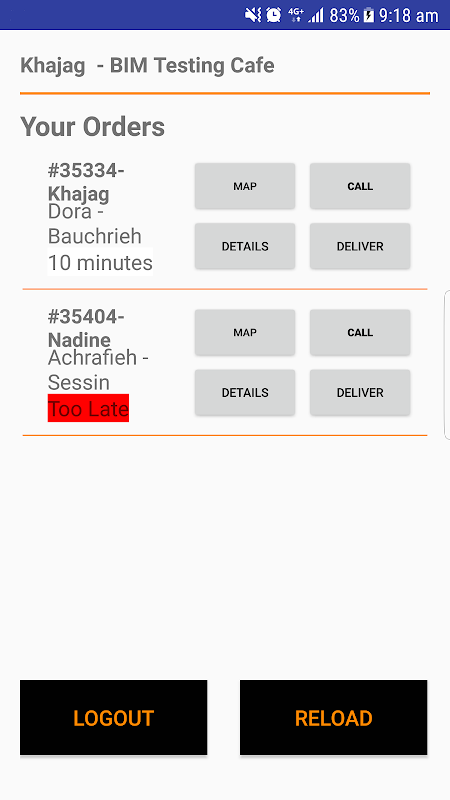This screenshot has height=800, width=450.
Task: View details of order #35334
Action: pyautogui.click(x=245, y=246)
